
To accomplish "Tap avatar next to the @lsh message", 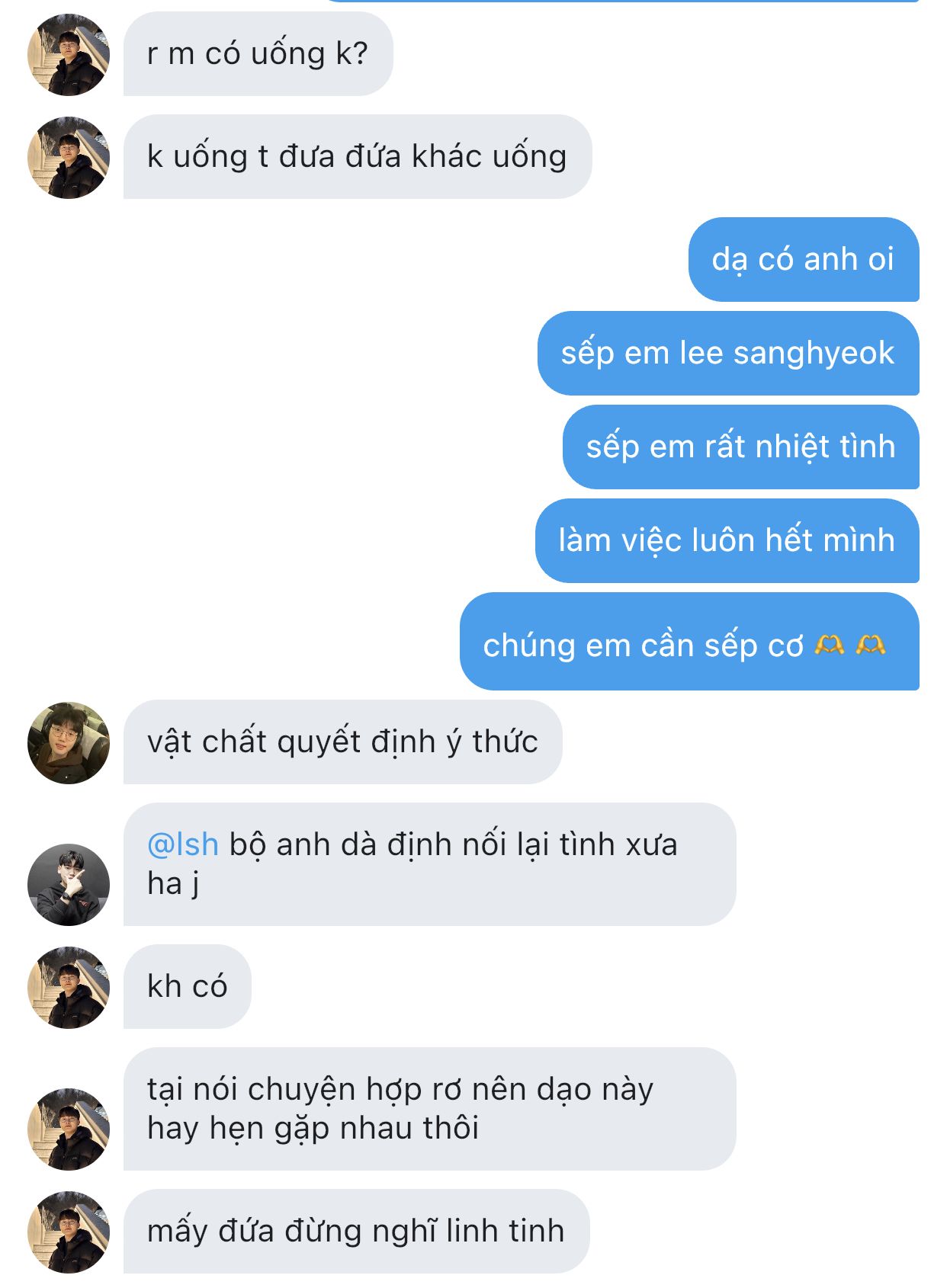I will click(69, 884).
